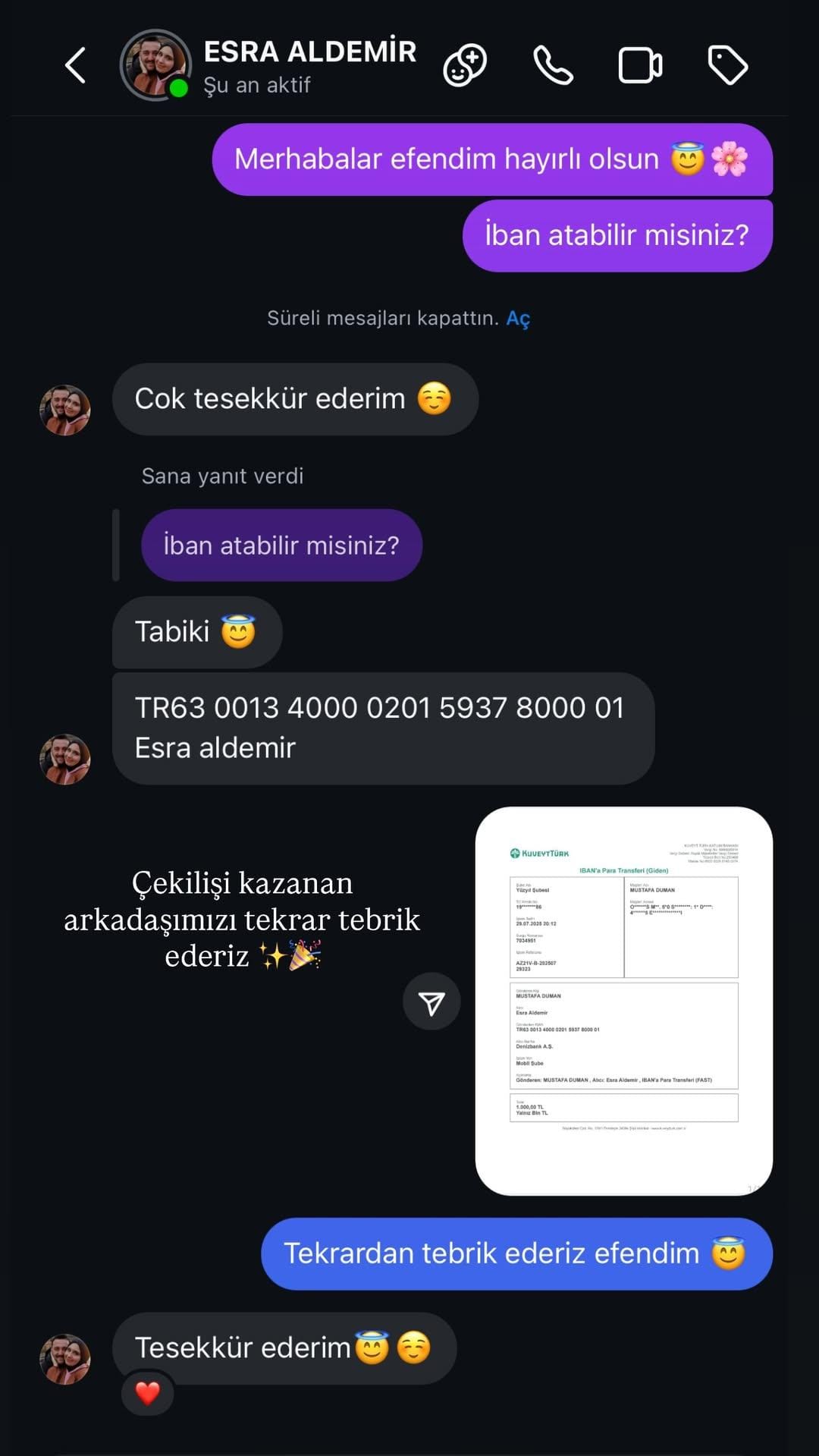The image size is (819, 1456).
Task: Jump to the quoted İban atabilir misiniz? message
Action: coord(281,545)
